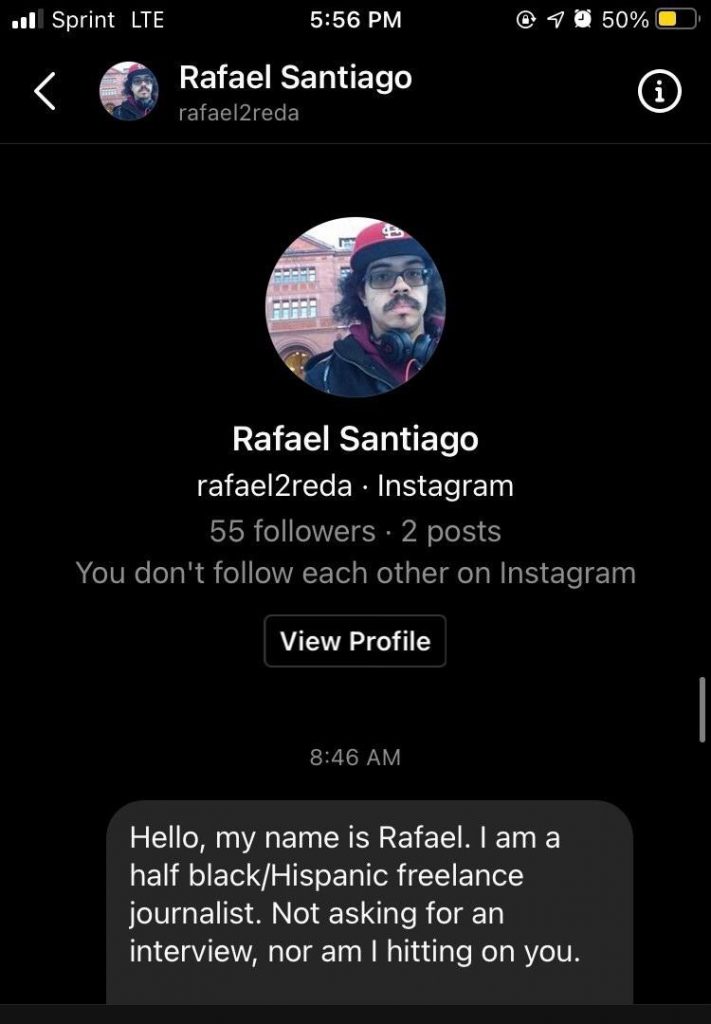Tap Rafael Santiago's large profile picture
The image size is (711, 1024).
(355, 307)
